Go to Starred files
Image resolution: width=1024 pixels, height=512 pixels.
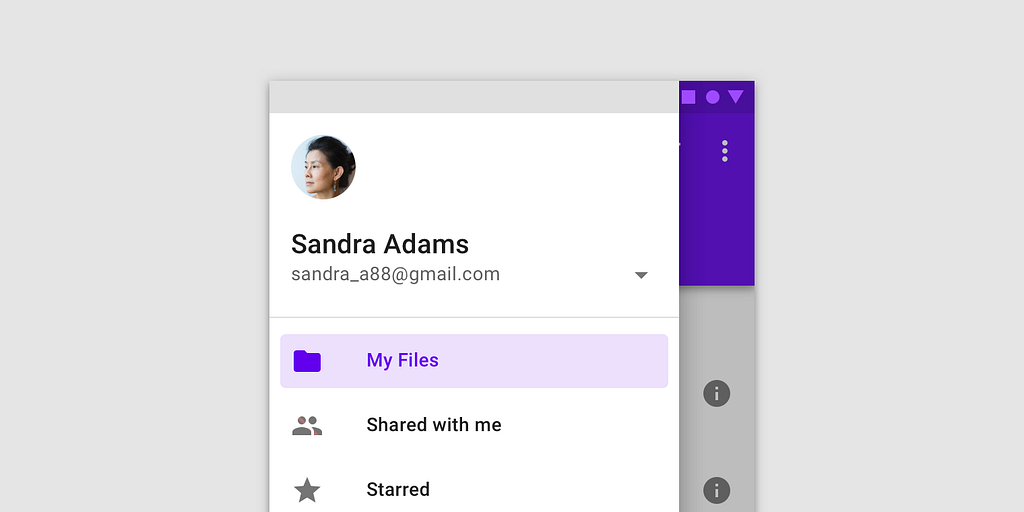(474, 490)
